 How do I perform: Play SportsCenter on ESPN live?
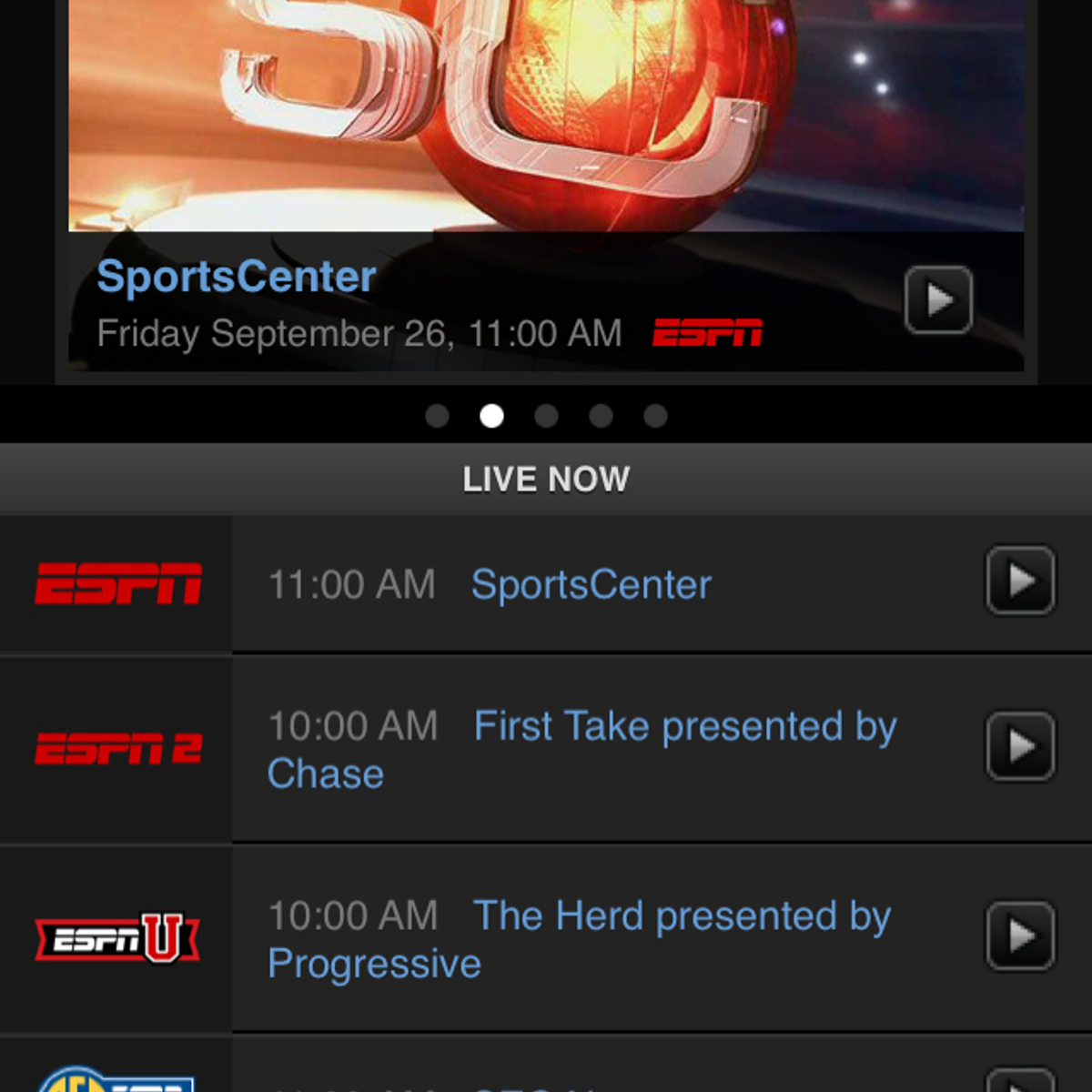pos(1020,581)
